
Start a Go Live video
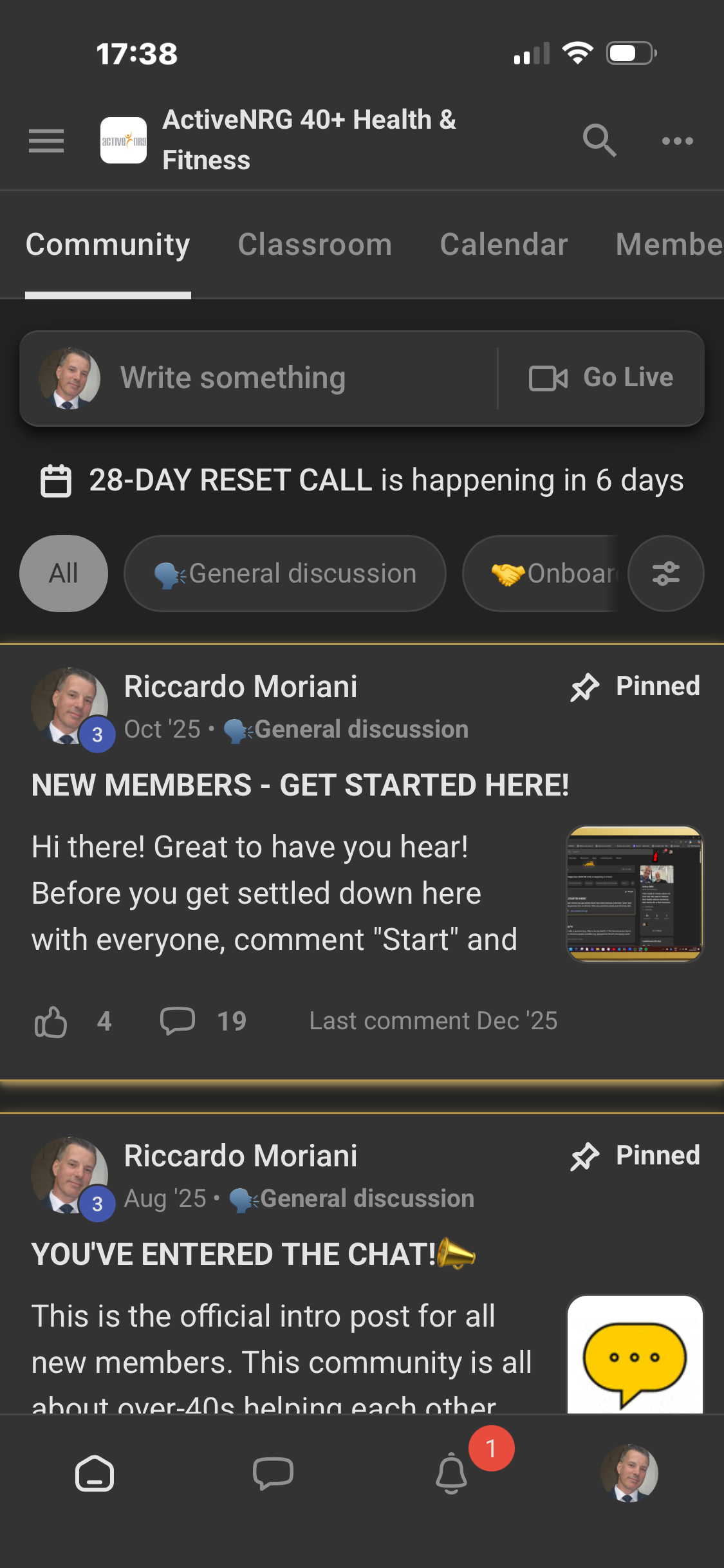click(x=601, y=378)
